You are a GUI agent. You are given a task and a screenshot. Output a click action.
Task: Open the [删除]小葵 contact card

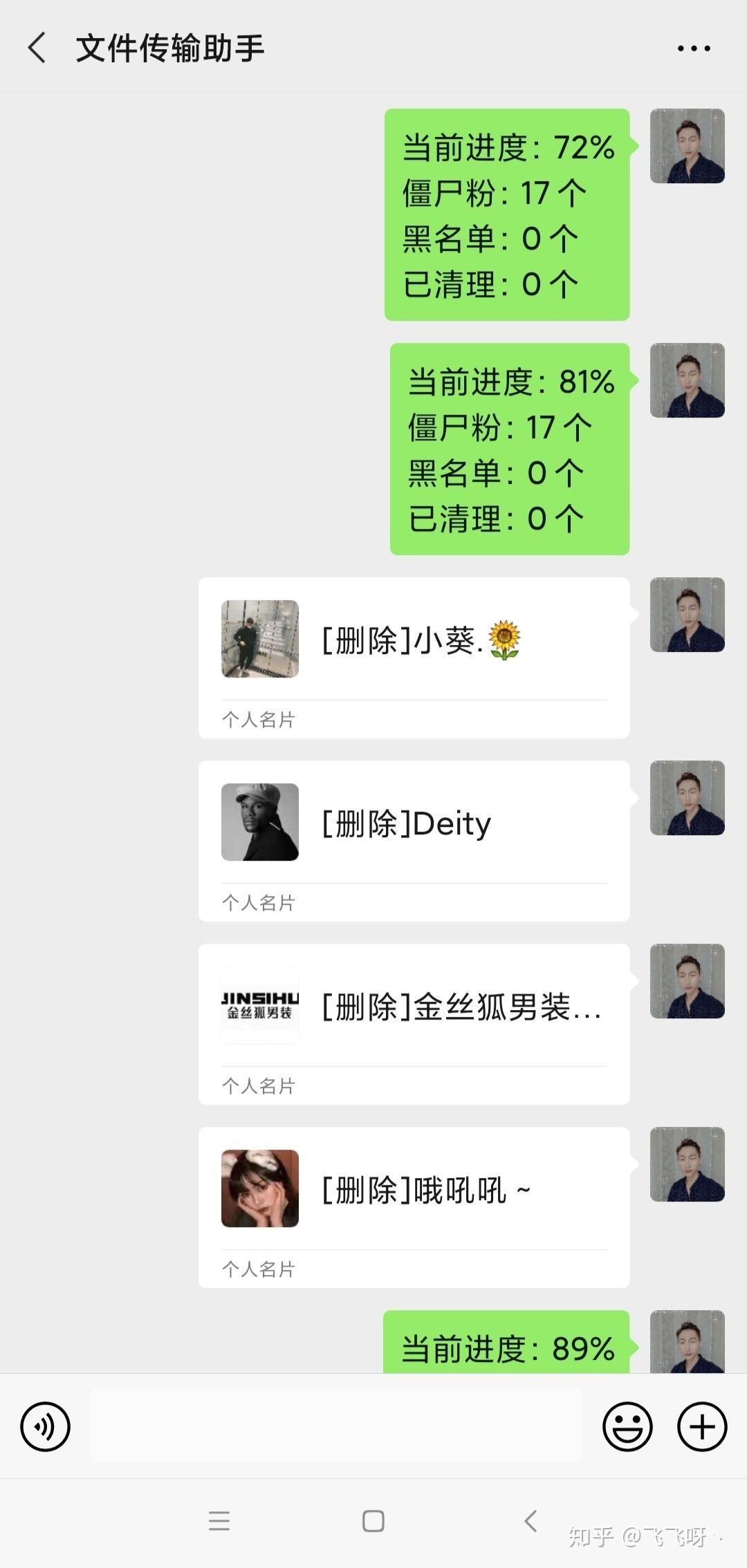414,657
